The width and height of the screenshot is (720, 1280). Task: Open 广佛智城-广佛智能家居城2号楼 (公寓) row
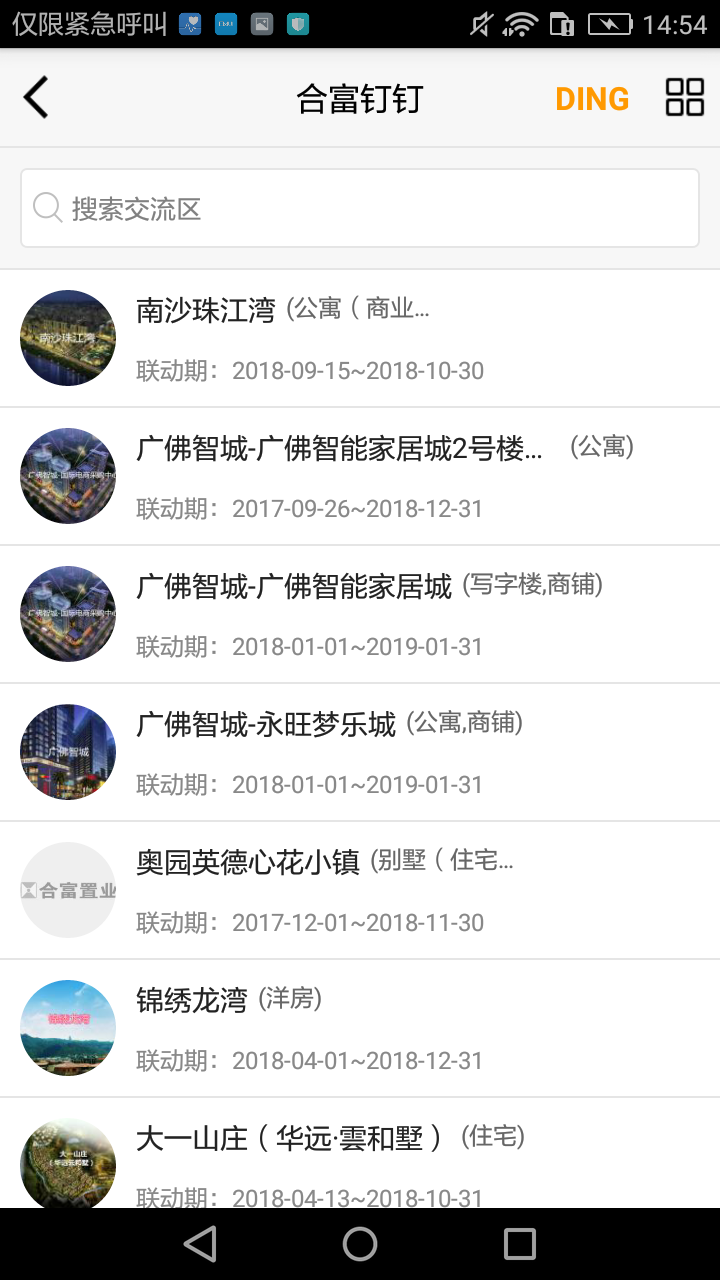[x=360, y=477]
